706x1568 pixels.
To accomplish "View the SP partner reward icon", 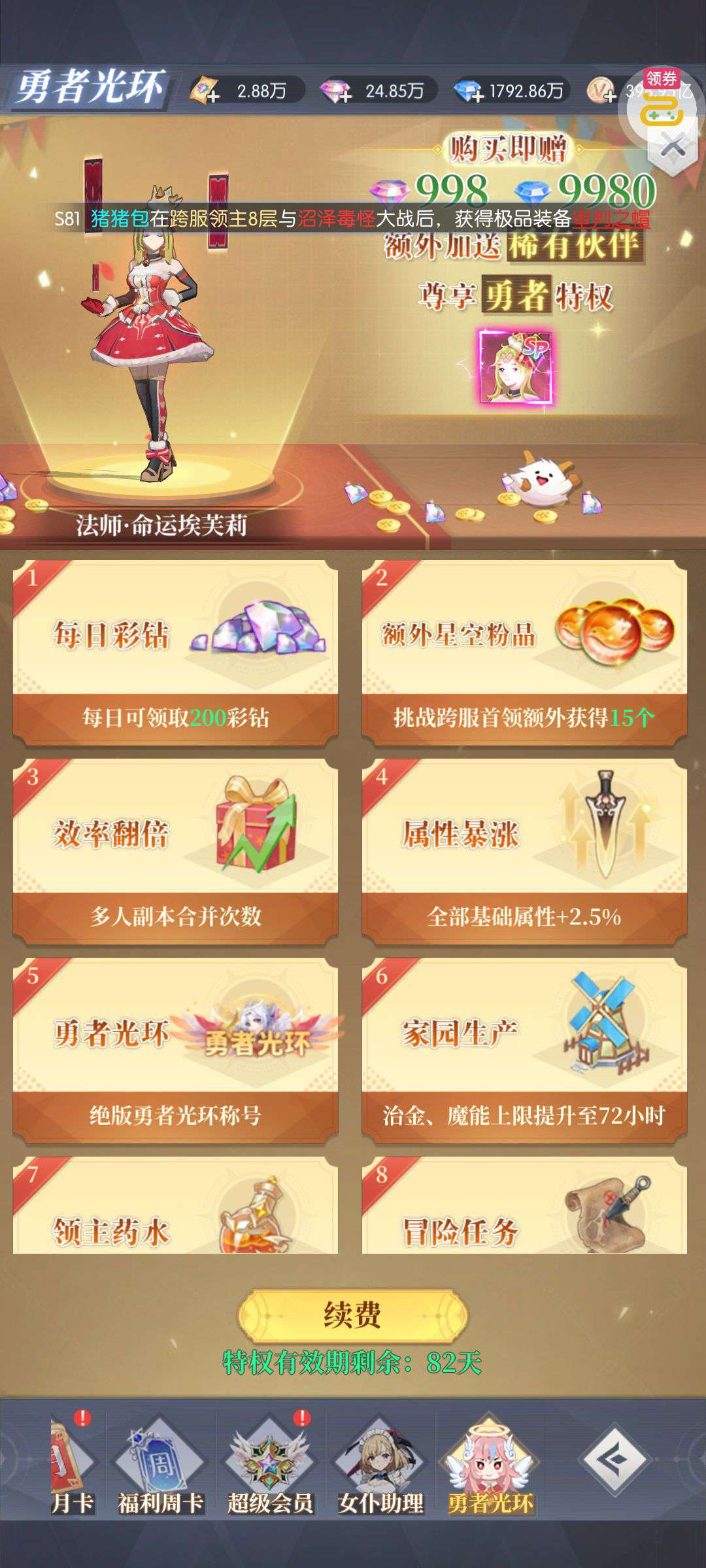I will [516, 367].
